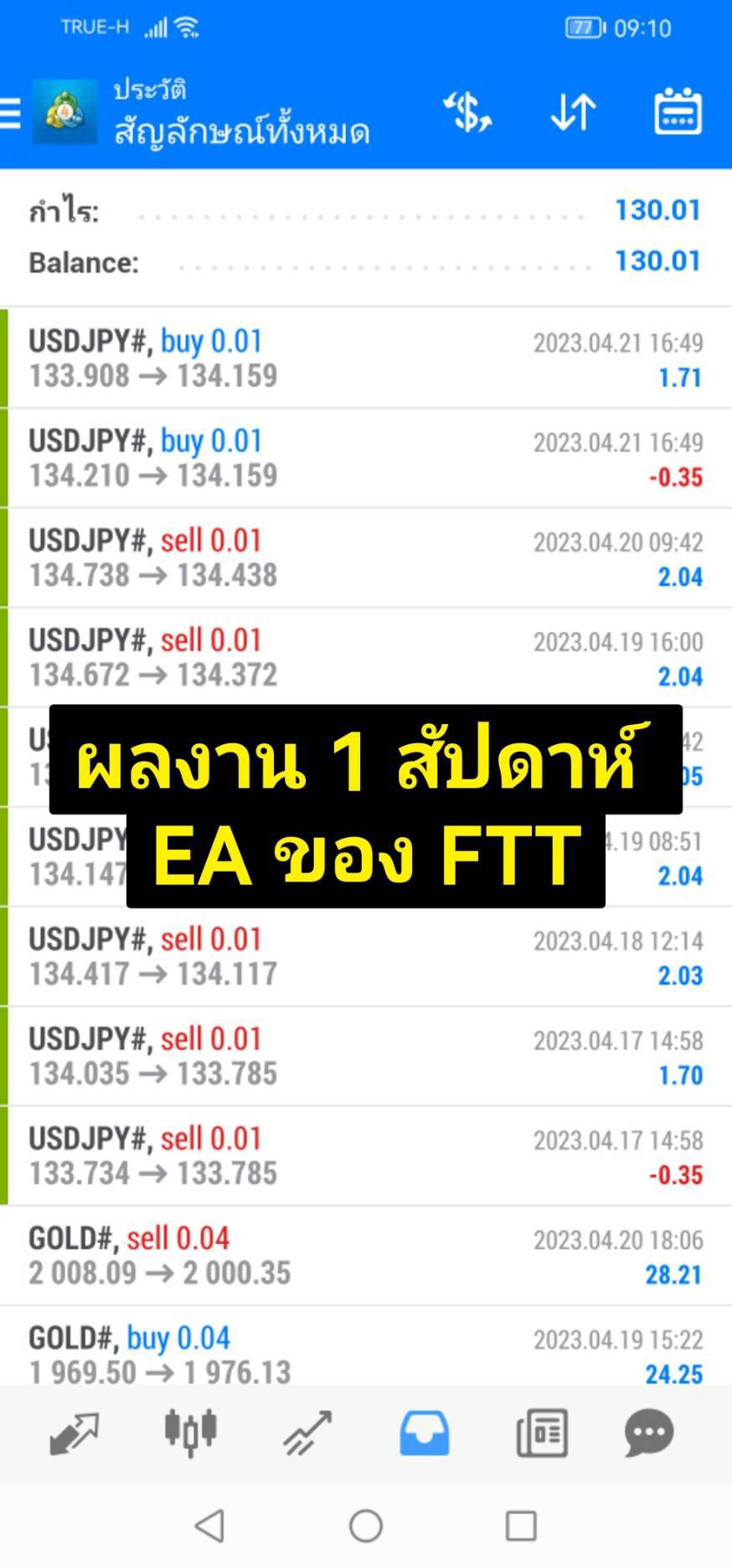Image resolution: width=732 pixels, height=1568 pixels.
Task: Open the symbol filter dollar icon
Action: pyautogui.click(x=467, y=112)
